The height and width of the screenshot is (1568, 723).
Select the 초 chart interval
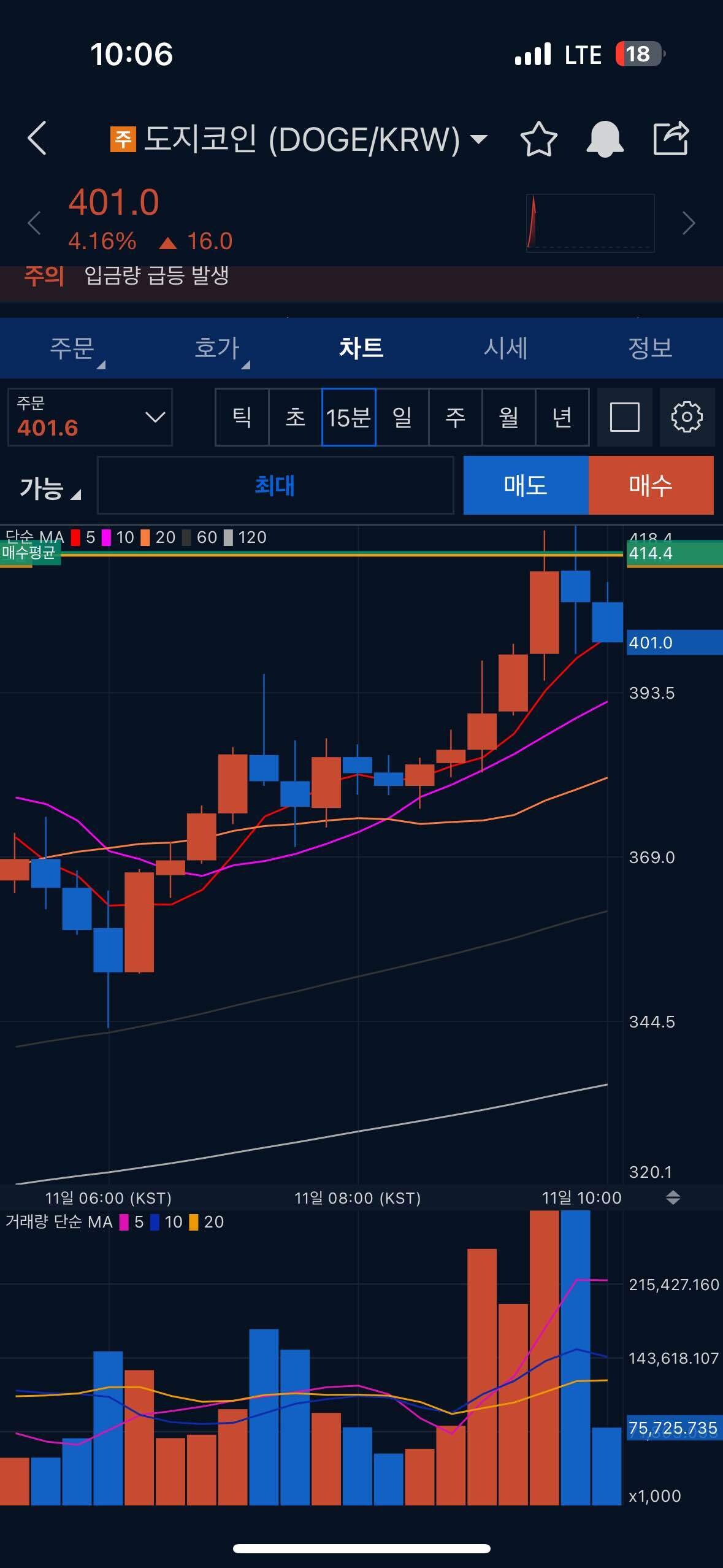pyautogui.click(x=296, y=417)
